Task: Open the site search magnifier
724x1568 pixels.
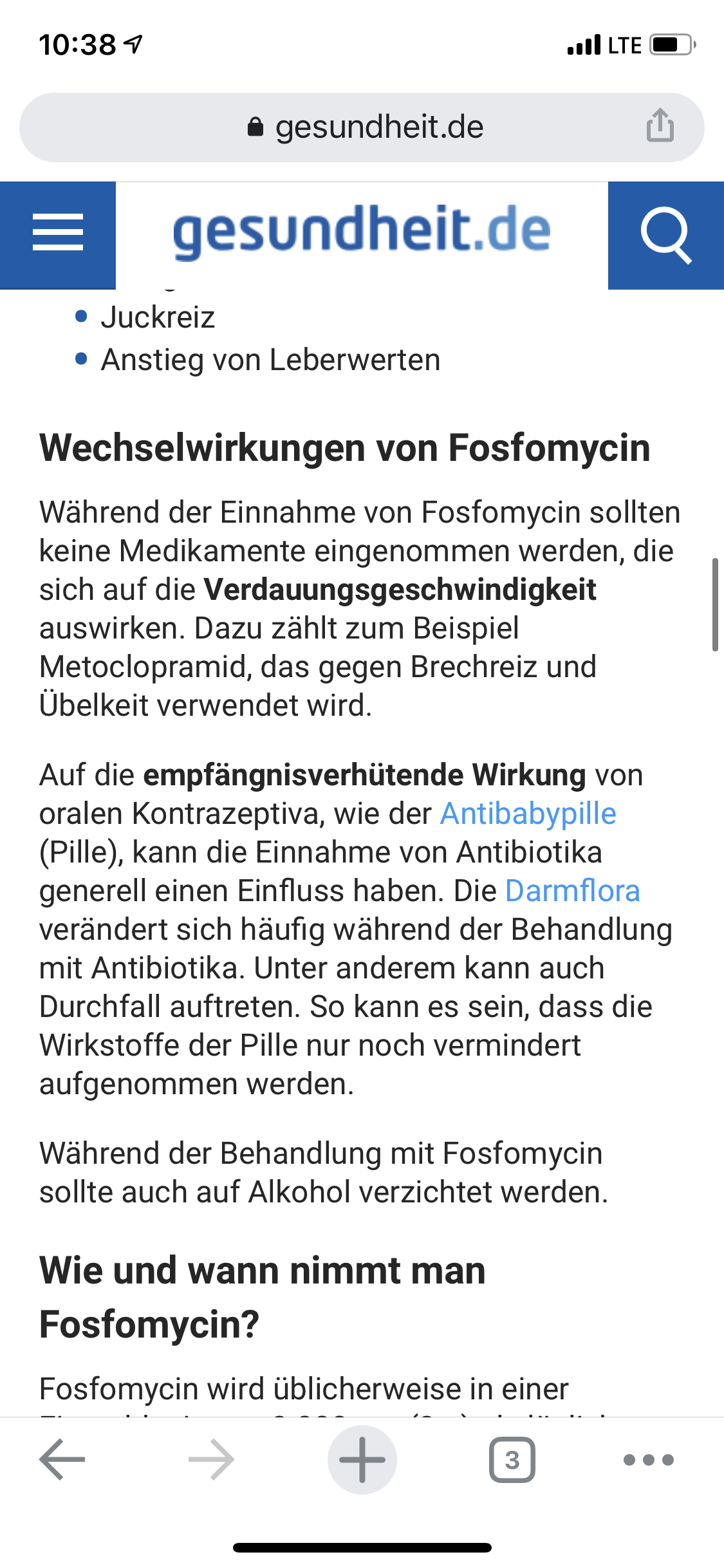Action: (665, 234)
